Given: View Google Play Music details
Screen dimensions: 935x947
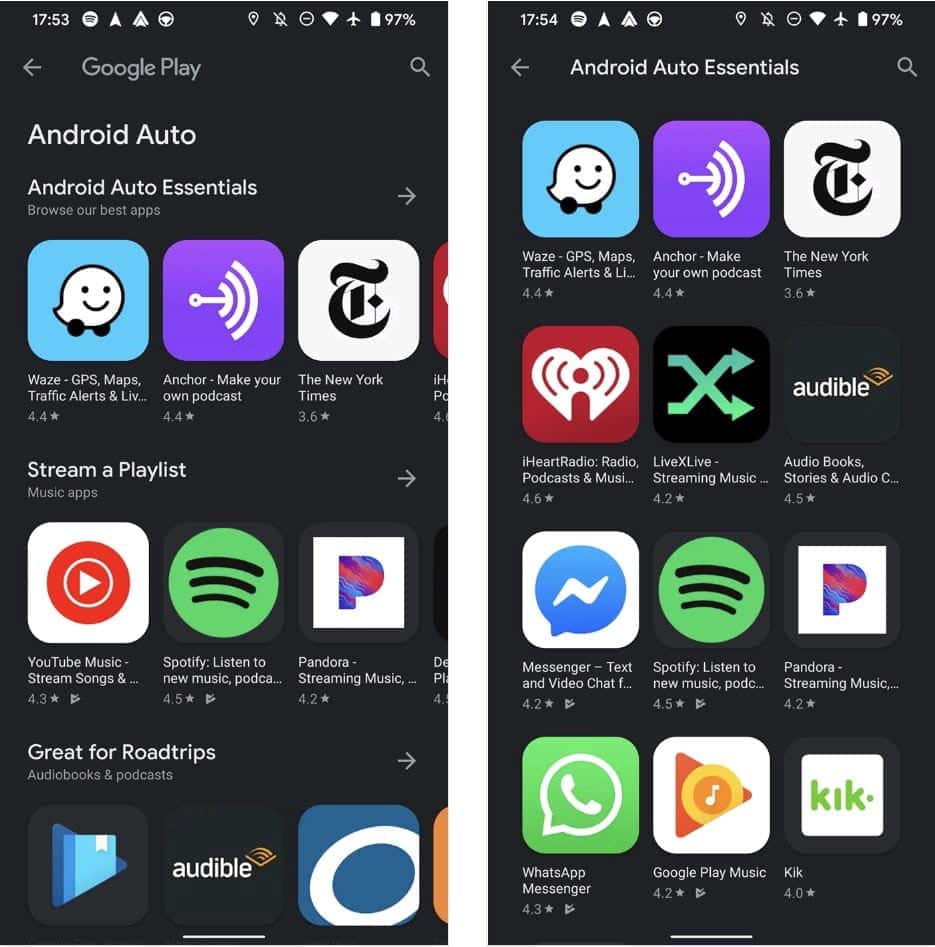Looking at the screenshot, I should point(711,795).
